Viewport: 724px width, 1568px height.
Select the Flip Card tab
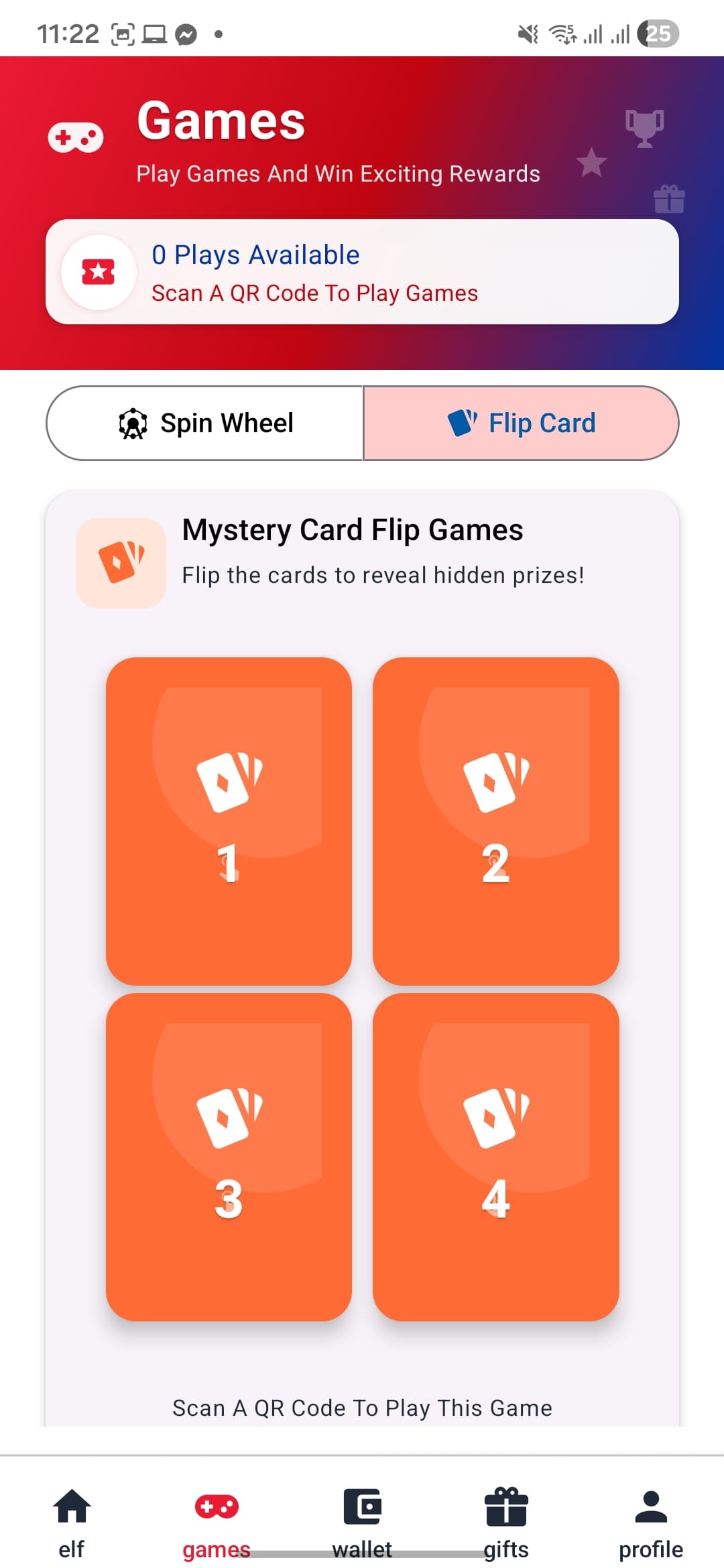click(x=521, y=423)
